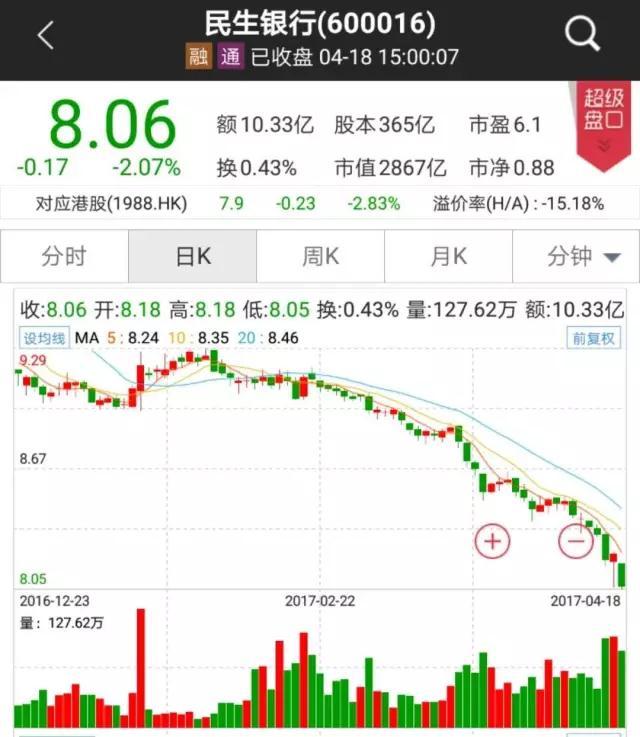
Task: Show the 月K chart tab
Action: [x=449, y=257]
